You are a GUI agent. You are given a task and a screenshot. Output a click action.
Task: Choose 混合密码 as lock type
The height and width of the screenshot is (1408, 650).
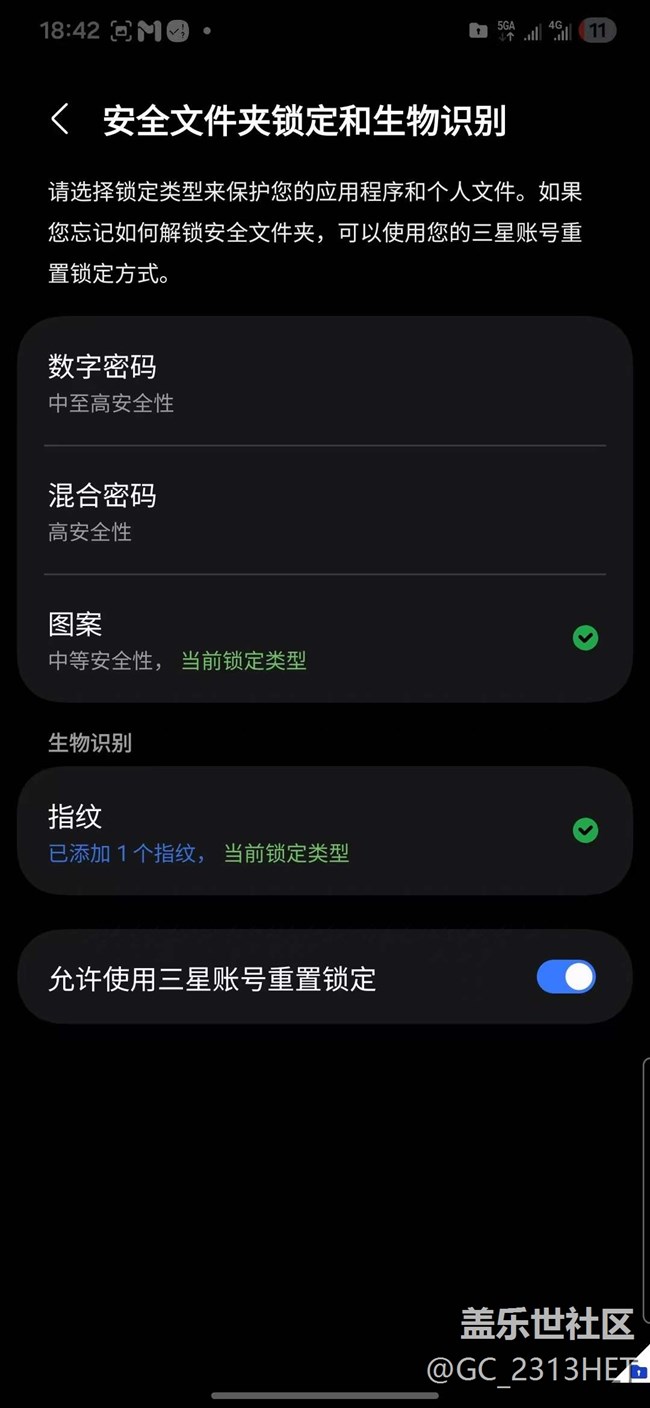[x=324, y=511]
